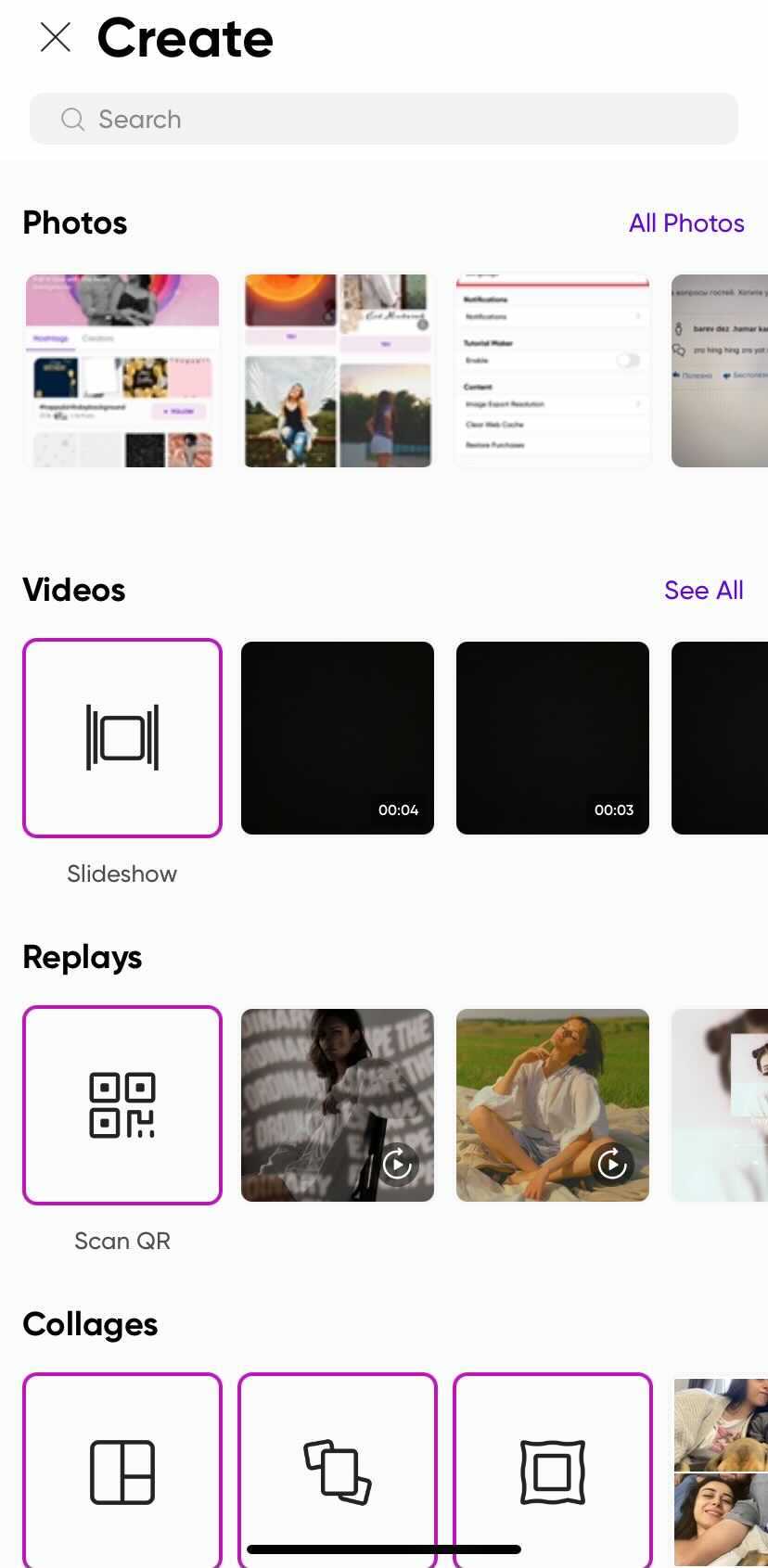Choose the freestyle overlapping collage option
The width and height of the screenshot is (768, 1568).
(338, 1471)
